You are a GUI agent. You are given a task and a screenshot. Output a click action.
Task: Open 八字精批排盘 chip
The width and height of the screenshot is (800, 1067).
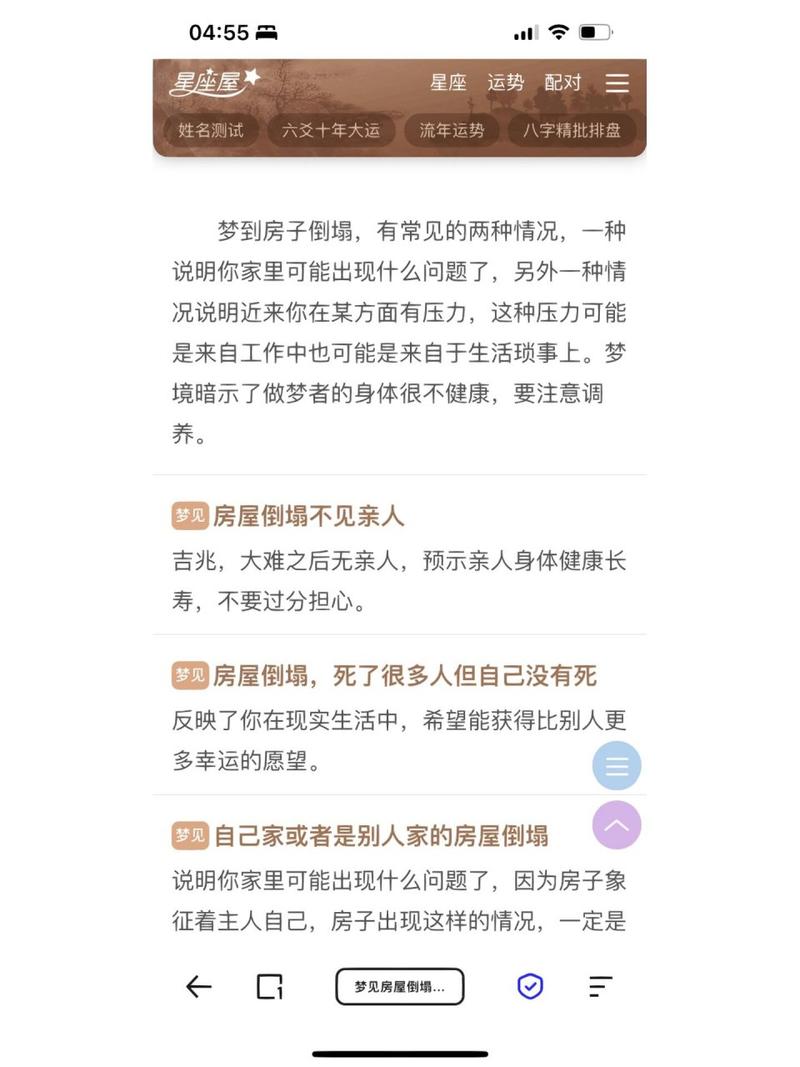click(x=571, y=131)
